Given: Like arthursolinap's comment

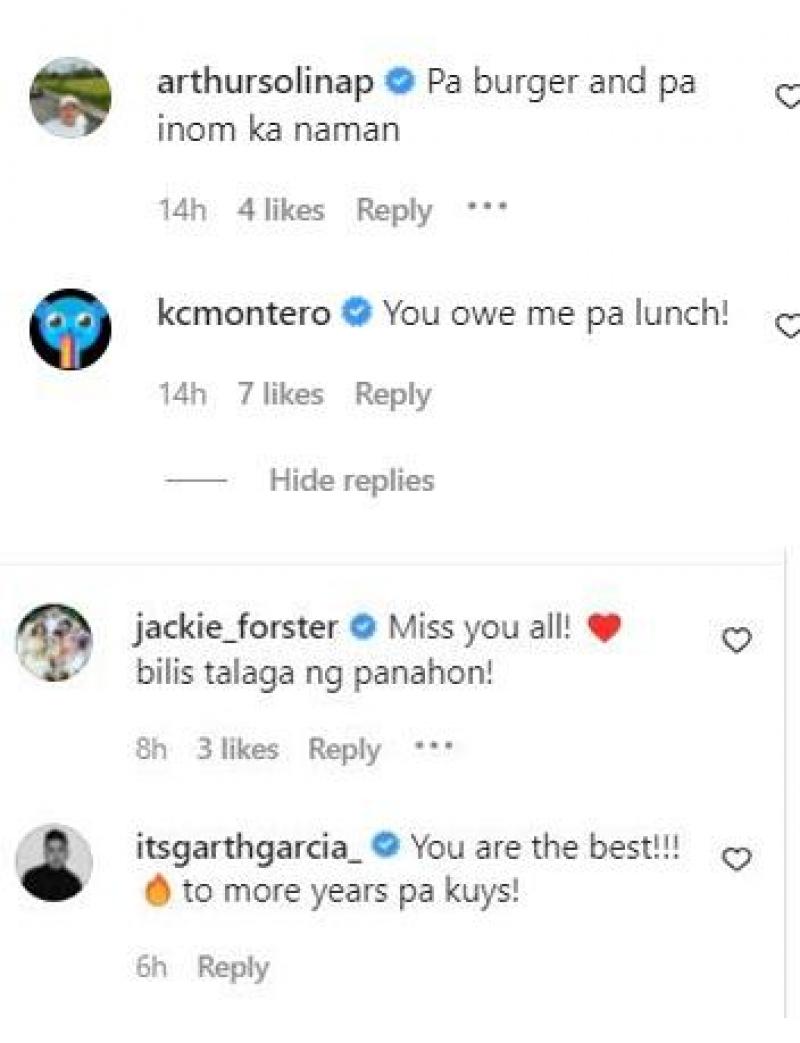Looking at the screenshot, I should [x=789, y=97].
